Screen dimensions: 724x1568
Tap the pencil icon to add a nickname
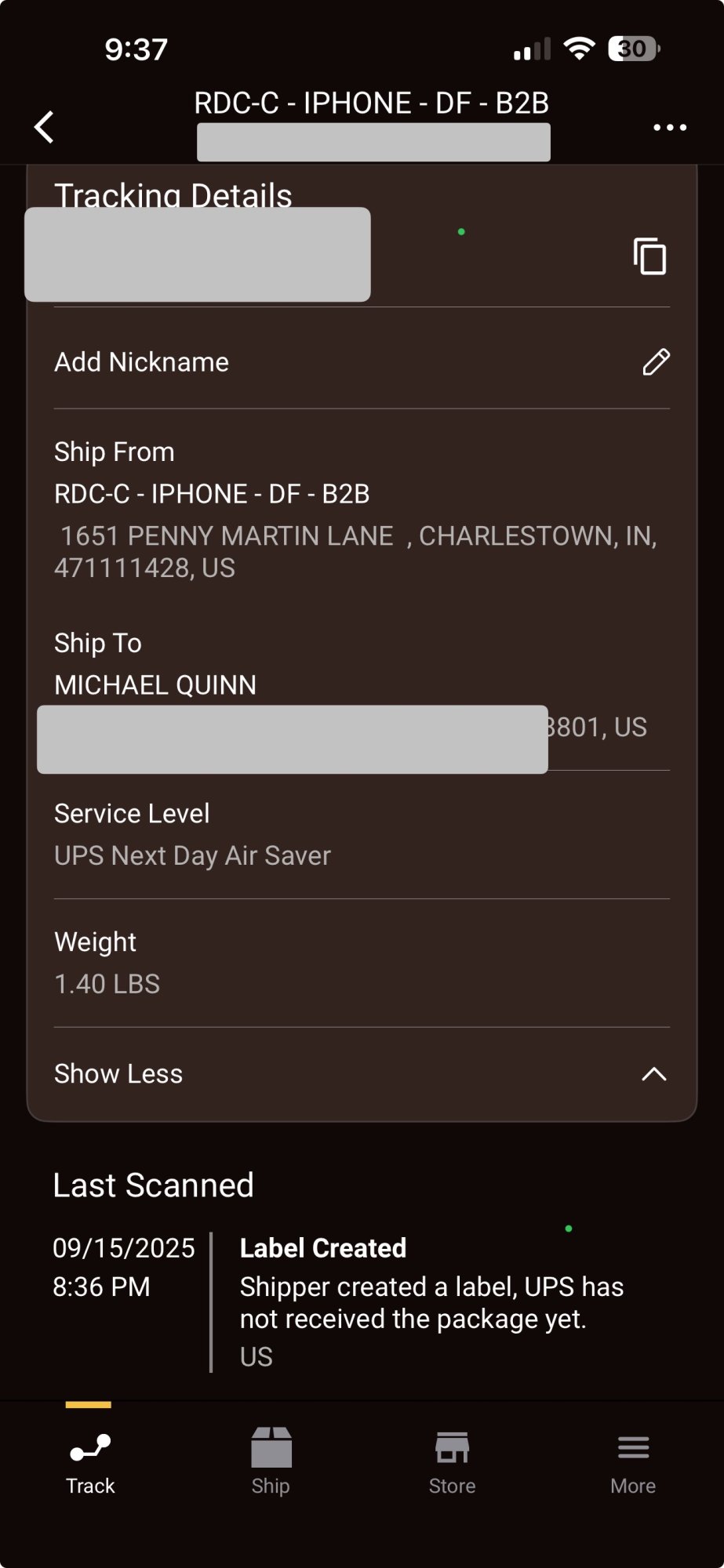[656, 362]
